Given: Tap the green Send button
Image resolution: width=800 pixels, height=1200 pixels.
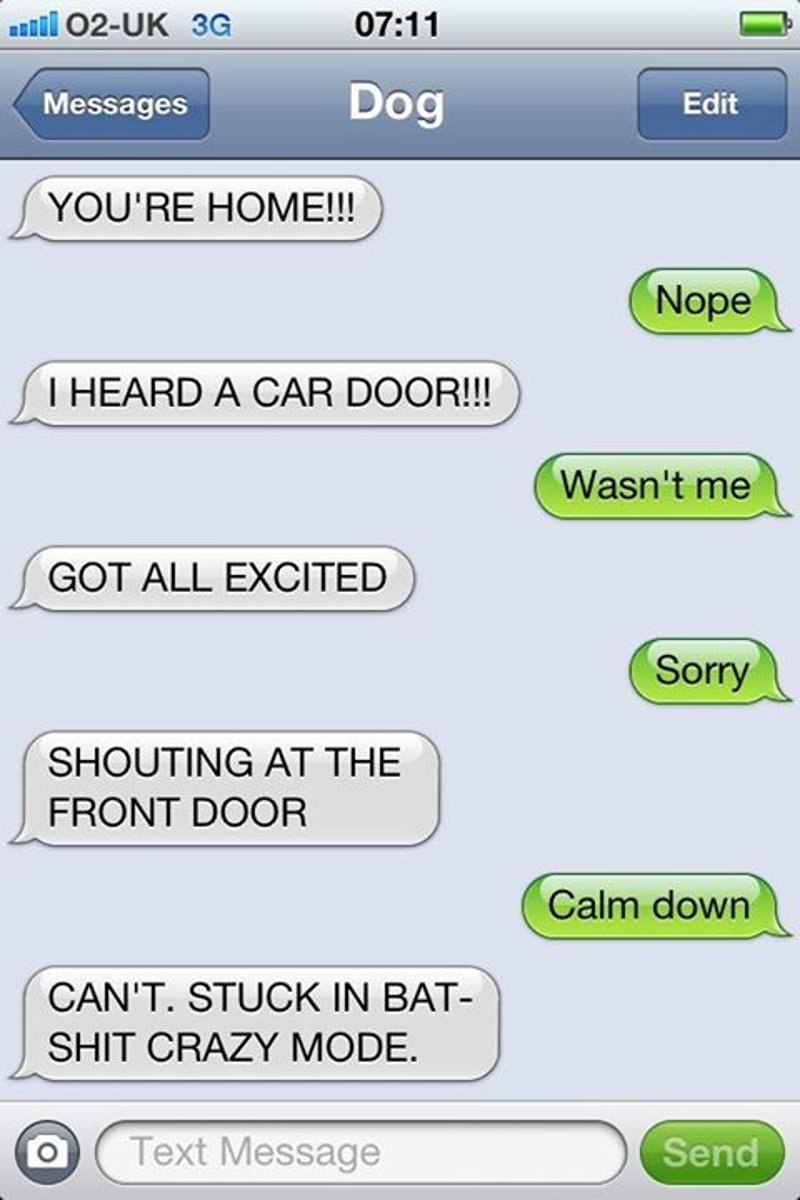Looking at the screenshot, I should click(x=711, y=1152).
